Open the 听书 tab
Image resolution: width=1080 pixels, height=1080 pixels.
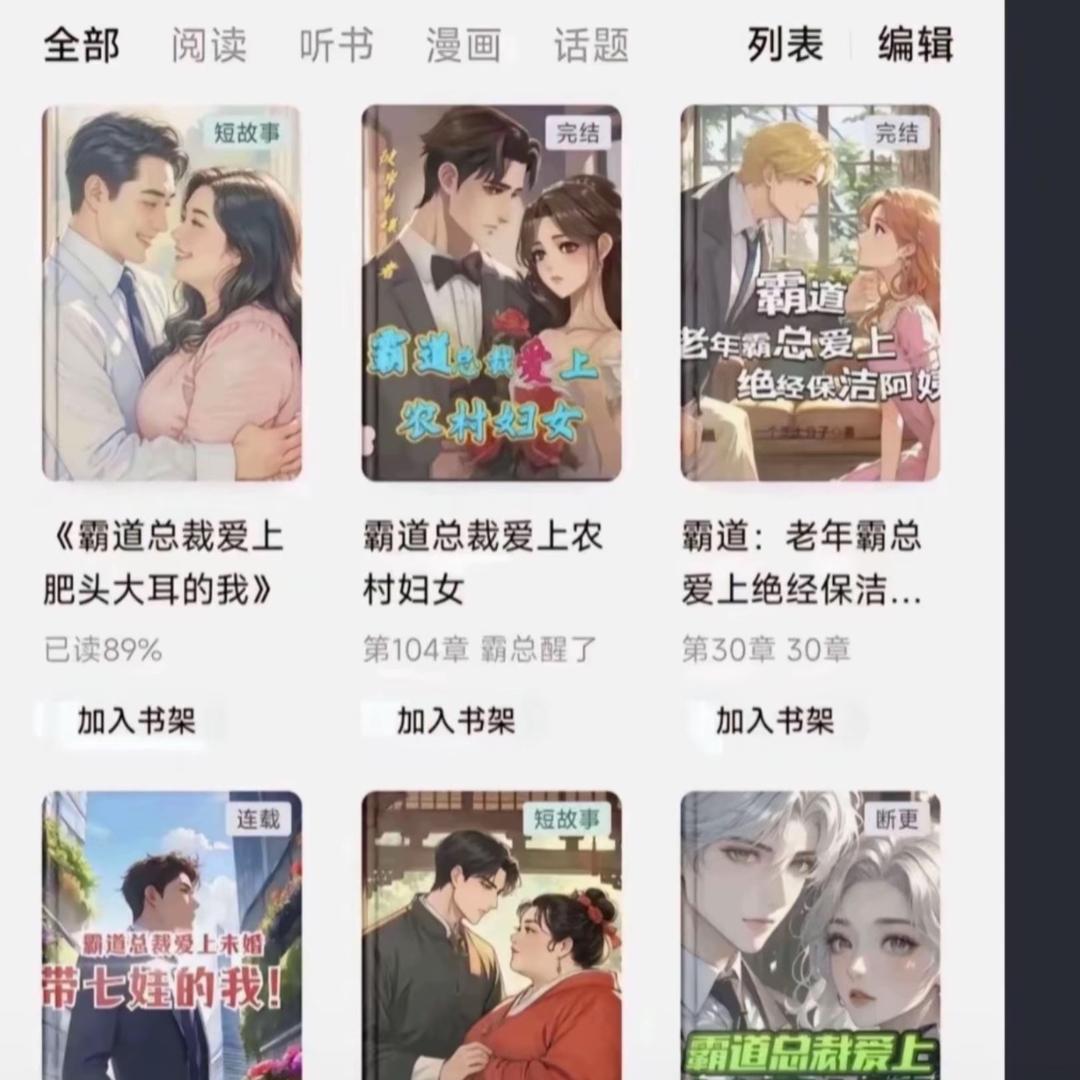coord(336,45)
